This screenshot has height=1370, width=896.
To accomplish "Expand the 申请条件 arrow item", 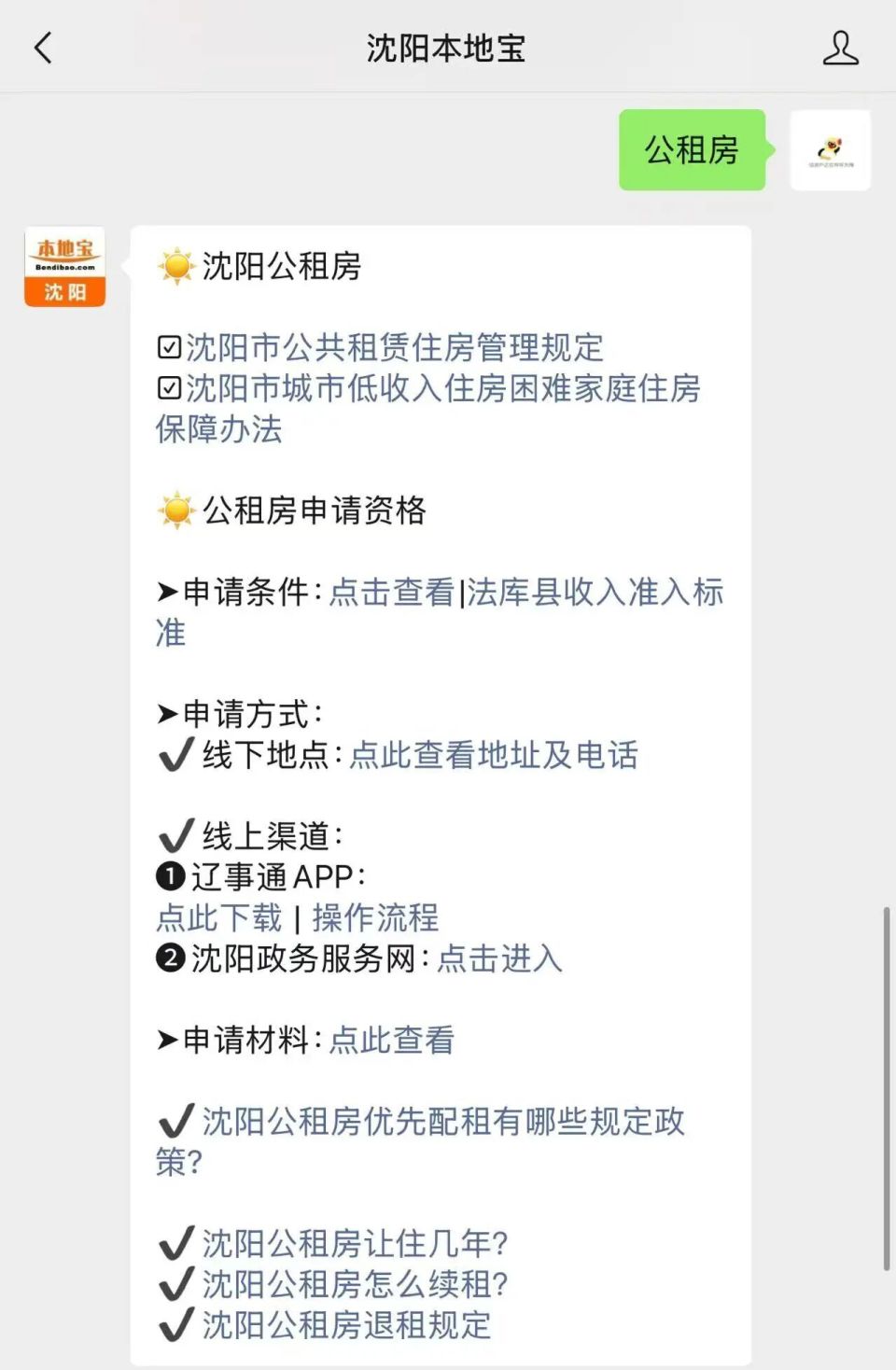I will [165, 593].
